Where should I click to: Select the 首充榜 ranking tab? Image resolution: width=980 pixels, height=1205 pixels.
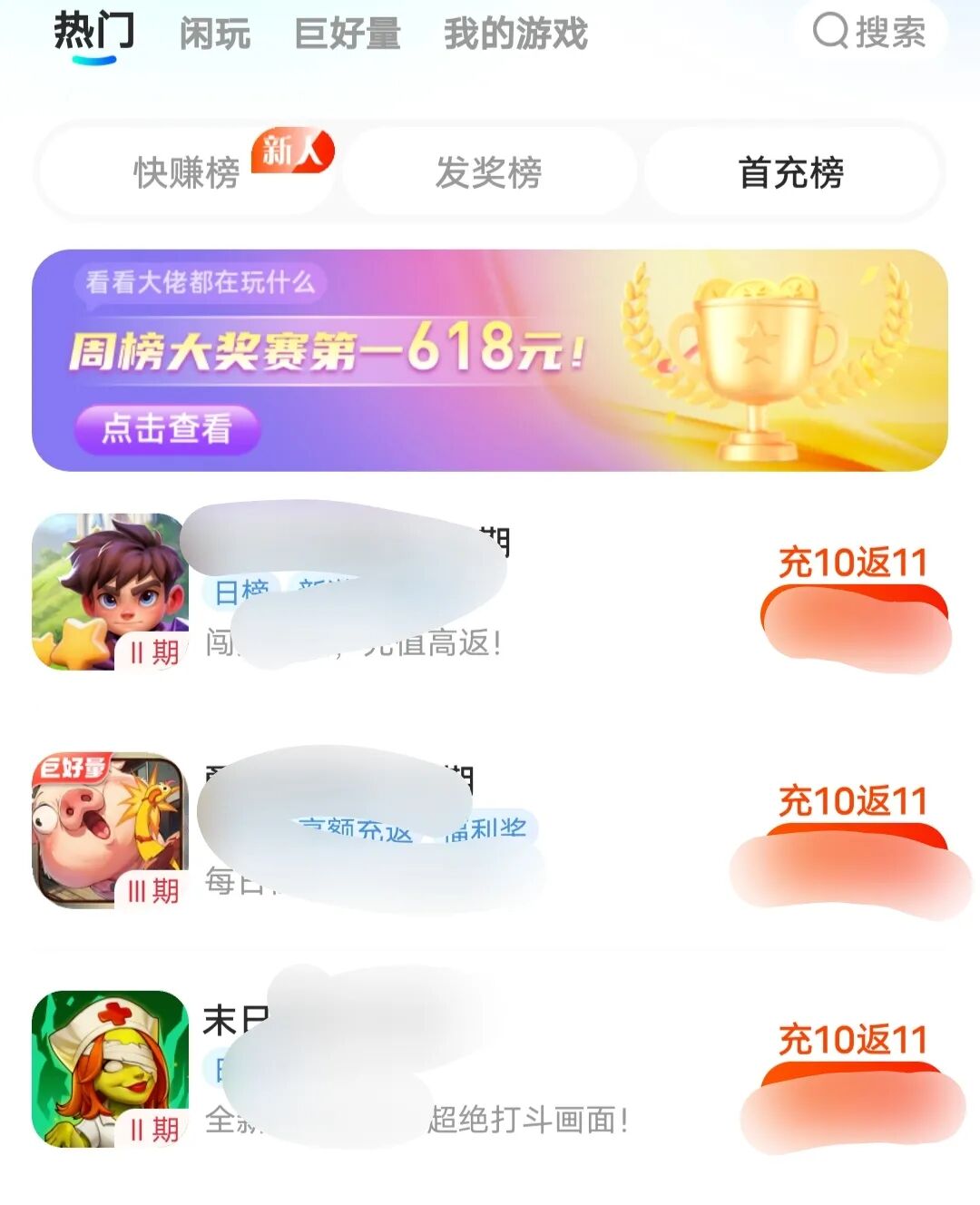[790, 173]
